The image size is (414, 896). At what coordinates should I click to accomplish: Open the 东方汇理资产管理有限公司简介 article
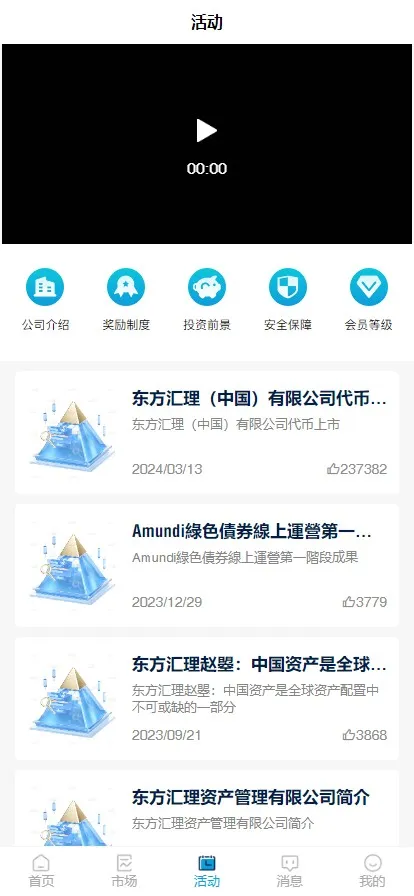(x=207, y=808)
